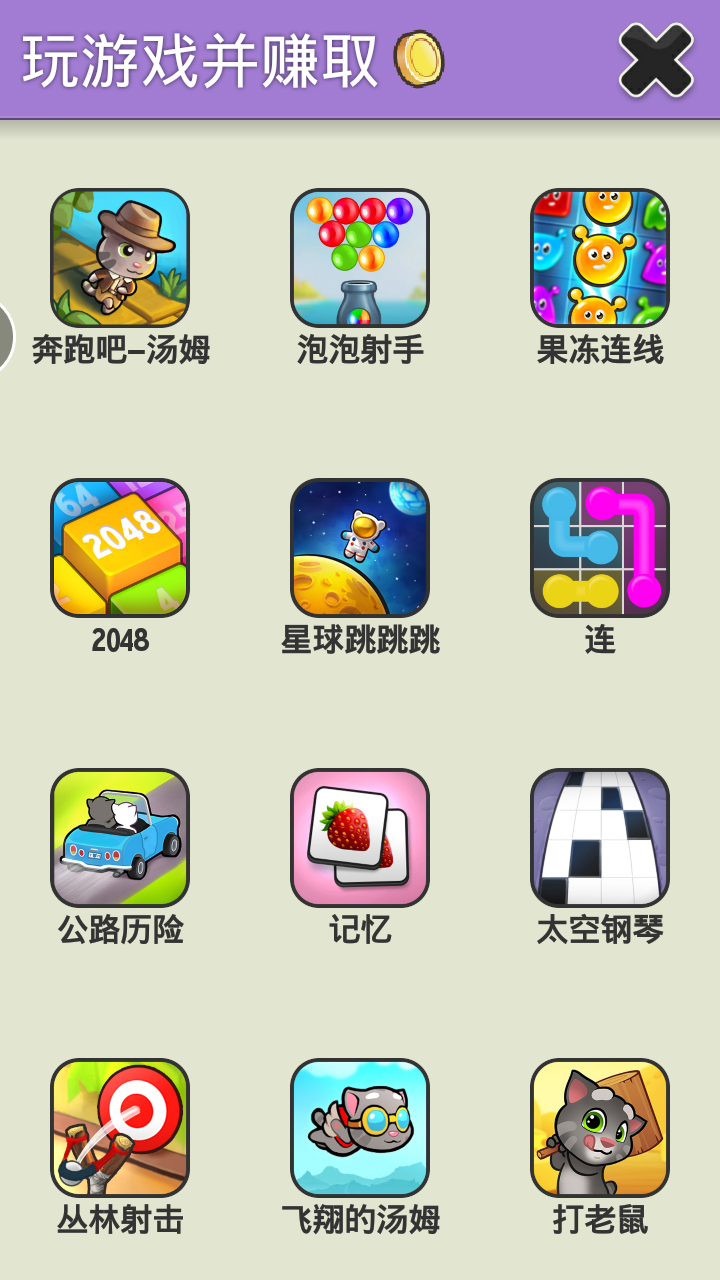Play the 果冻连线 game
Image resolution: width=720 pixels, height=1280 pixels.
[x=600, y=258]
